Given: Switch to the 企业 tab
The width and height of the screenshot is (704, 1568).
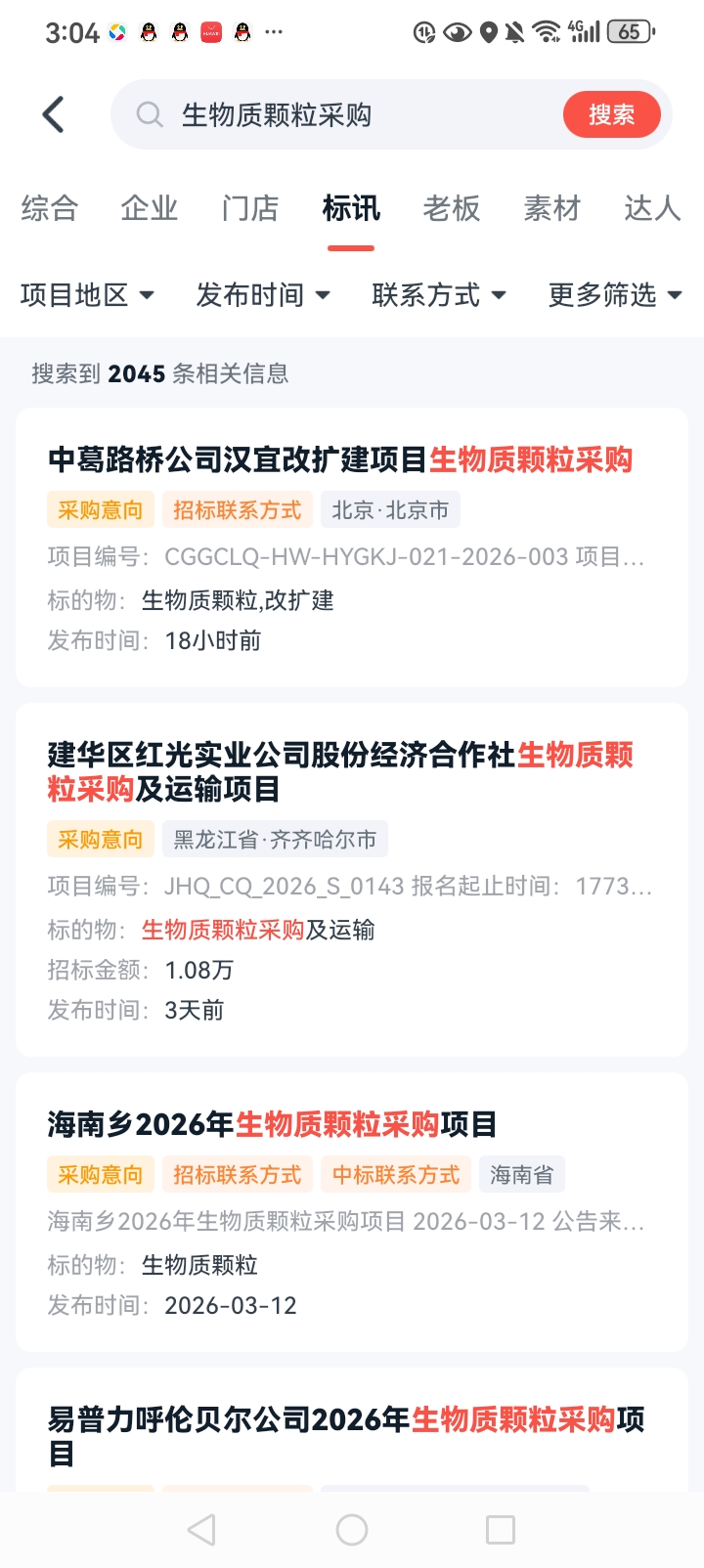Looking at the screenshot, I should 150,208.
